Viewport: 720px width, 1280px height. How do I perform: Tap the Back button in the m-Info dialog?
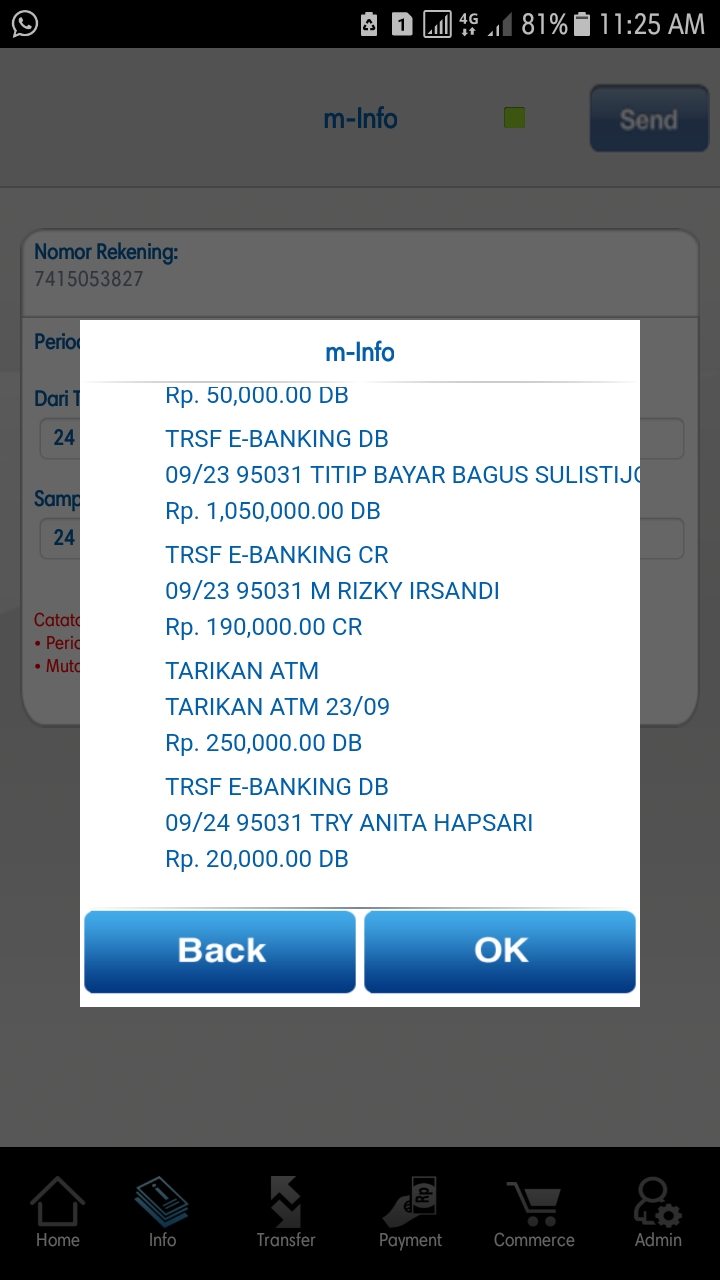(220, 951)
